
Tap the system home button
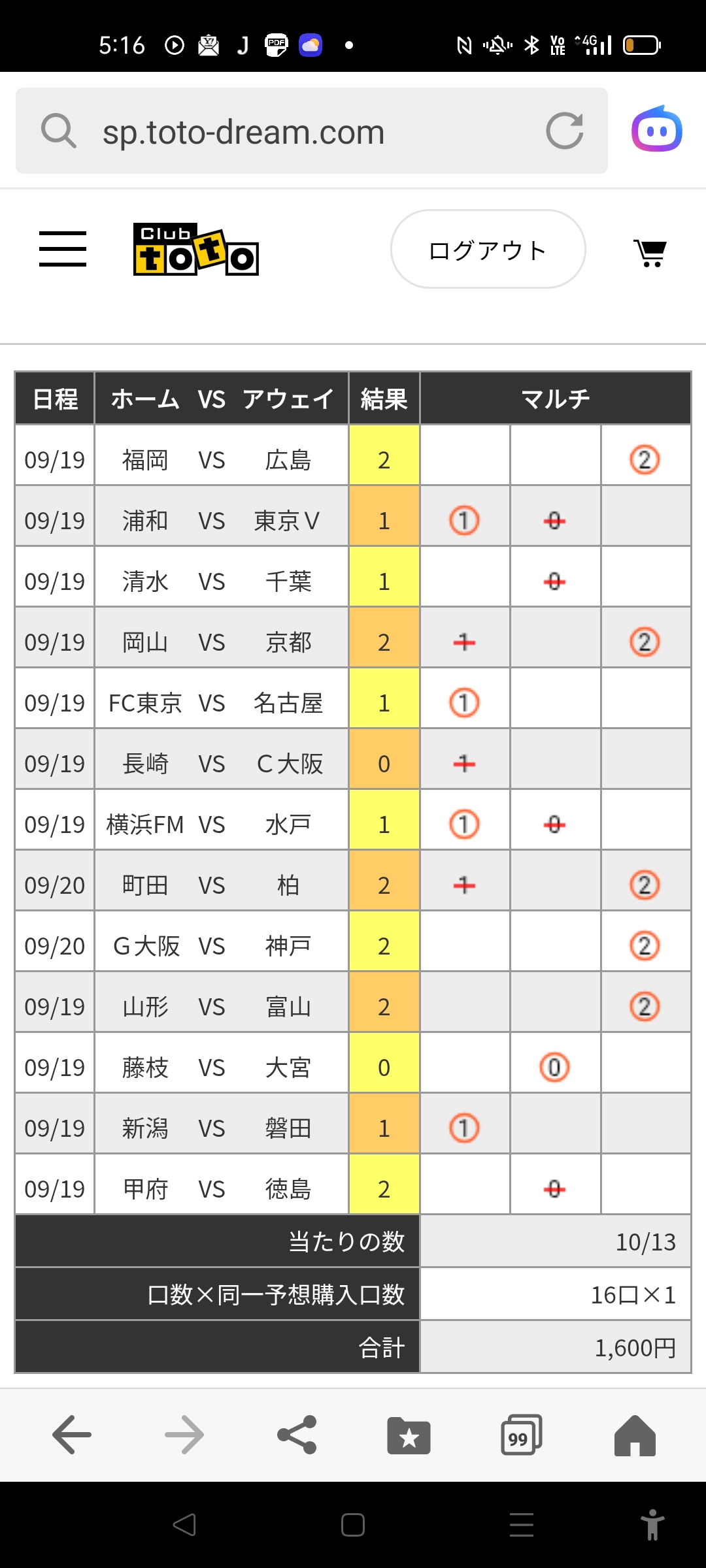353,1525
